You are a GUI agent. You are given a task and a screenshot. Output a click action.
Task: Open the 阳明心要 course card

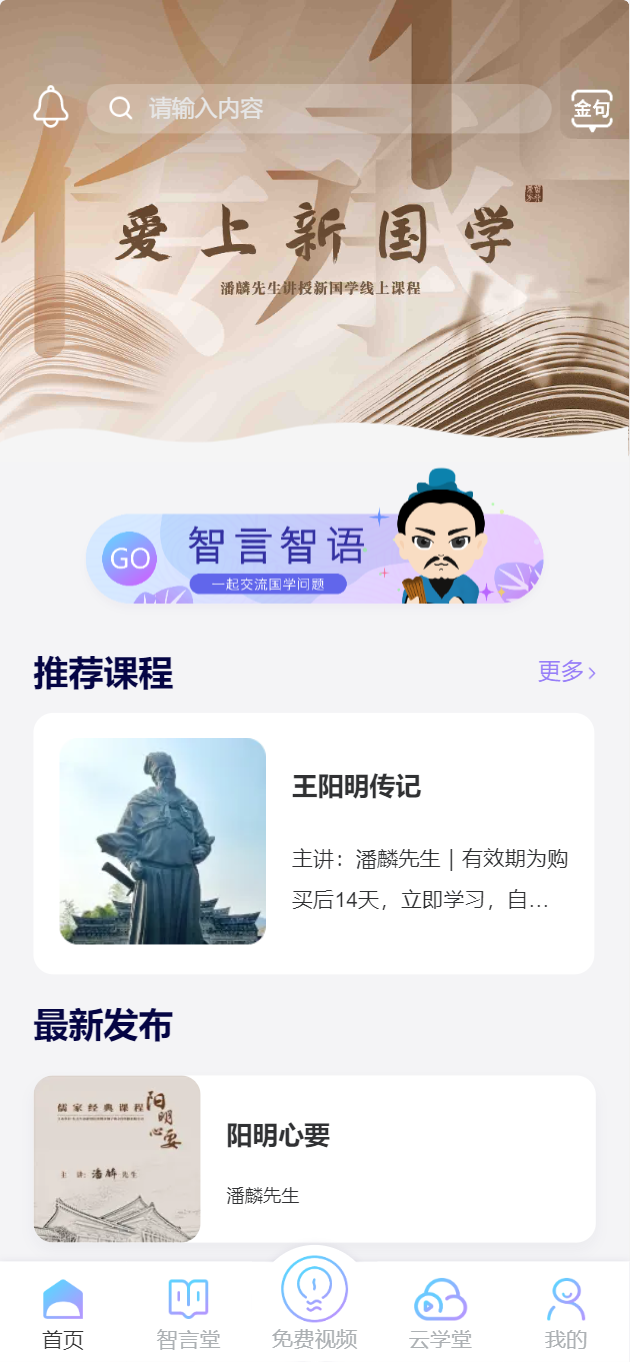314,1158
